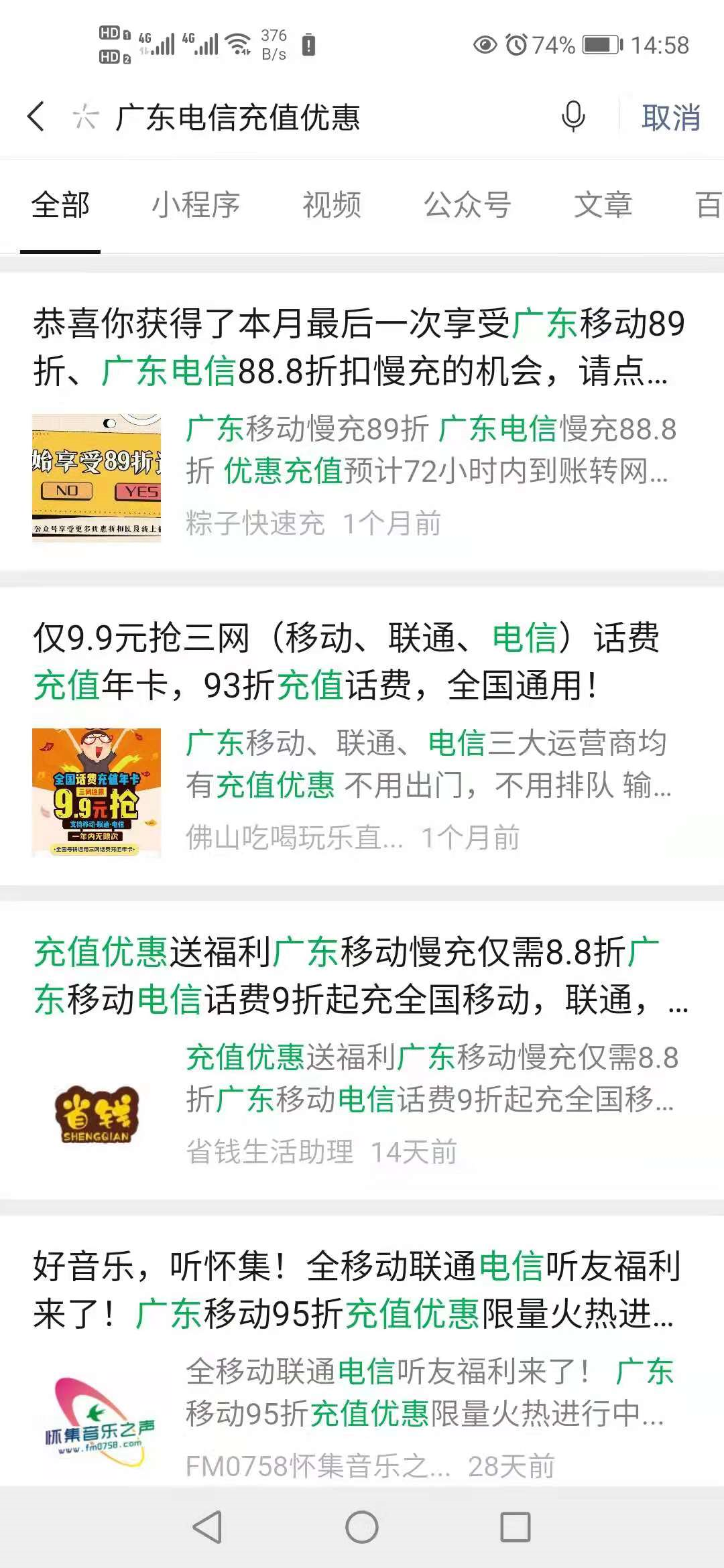The height and width of the screenshot is (1568, 724).
Task: Select the 全部 tab
Action: click(x=60, y=206)
